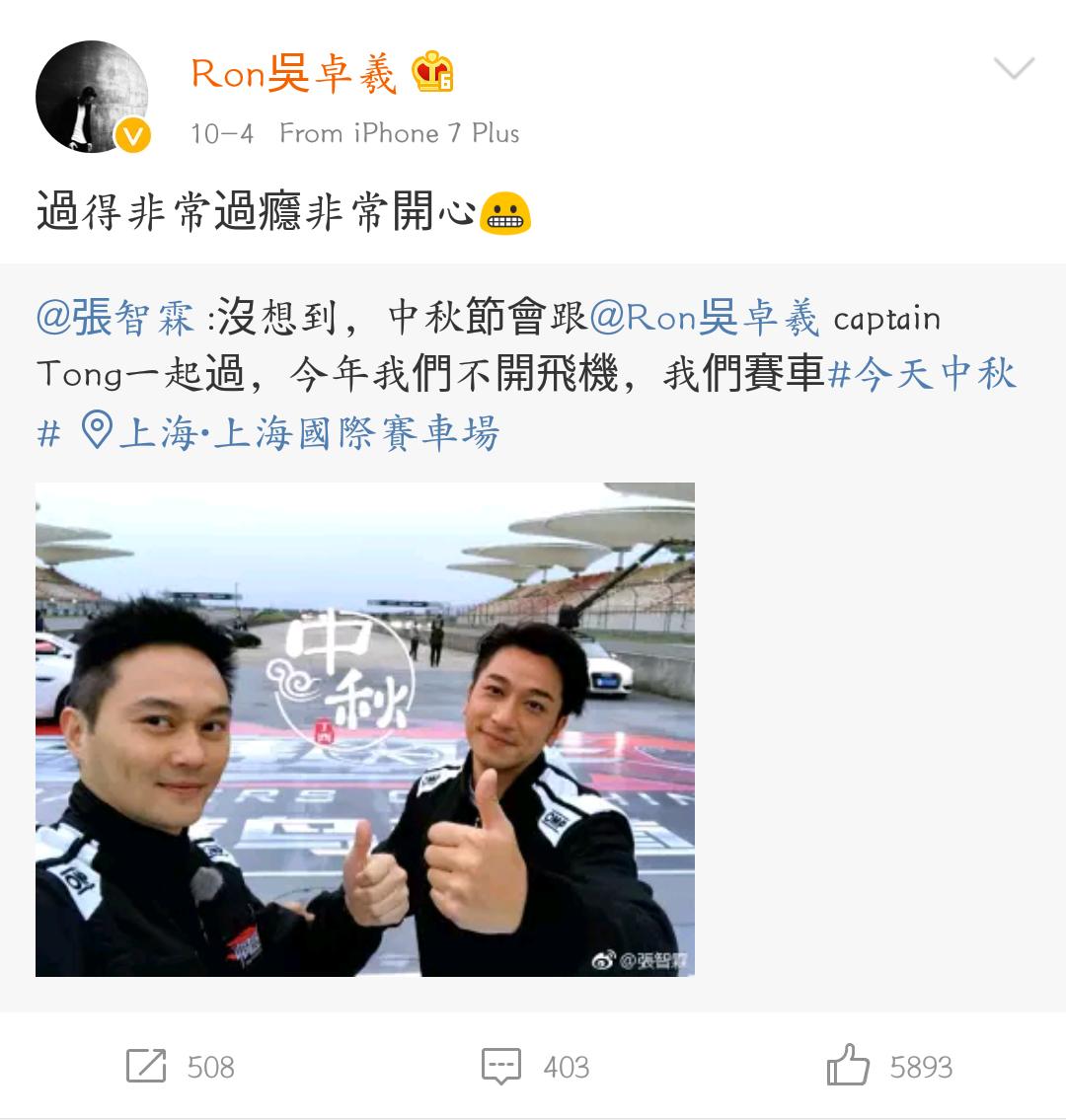Image resolution: width=1066 pixels, height=1120 pixels.
Task: Expand the post options chevron at top right
Action: click(1015, 67)
